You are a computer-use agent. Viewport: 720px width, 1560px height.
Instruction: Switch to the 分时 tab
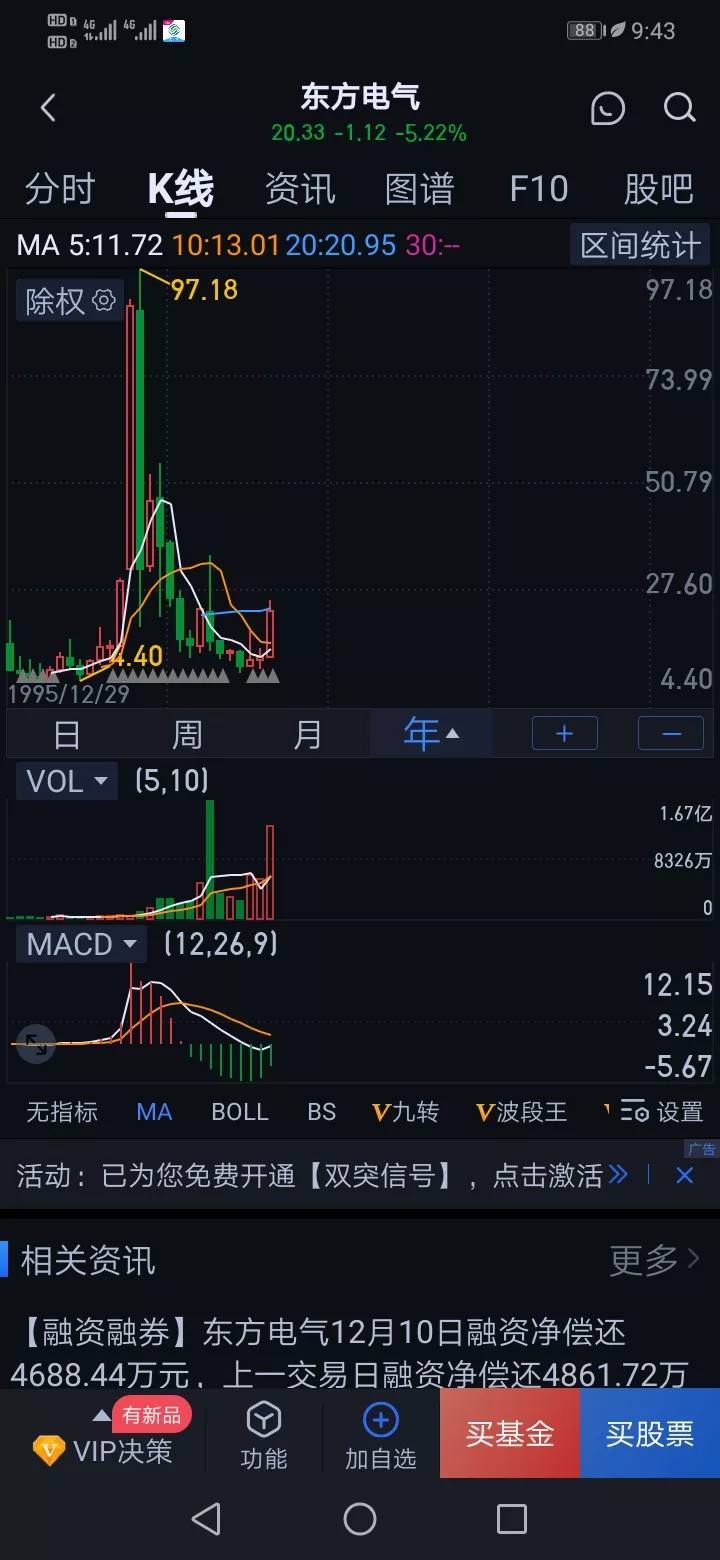pyautogui.click(x=60, y=189)
